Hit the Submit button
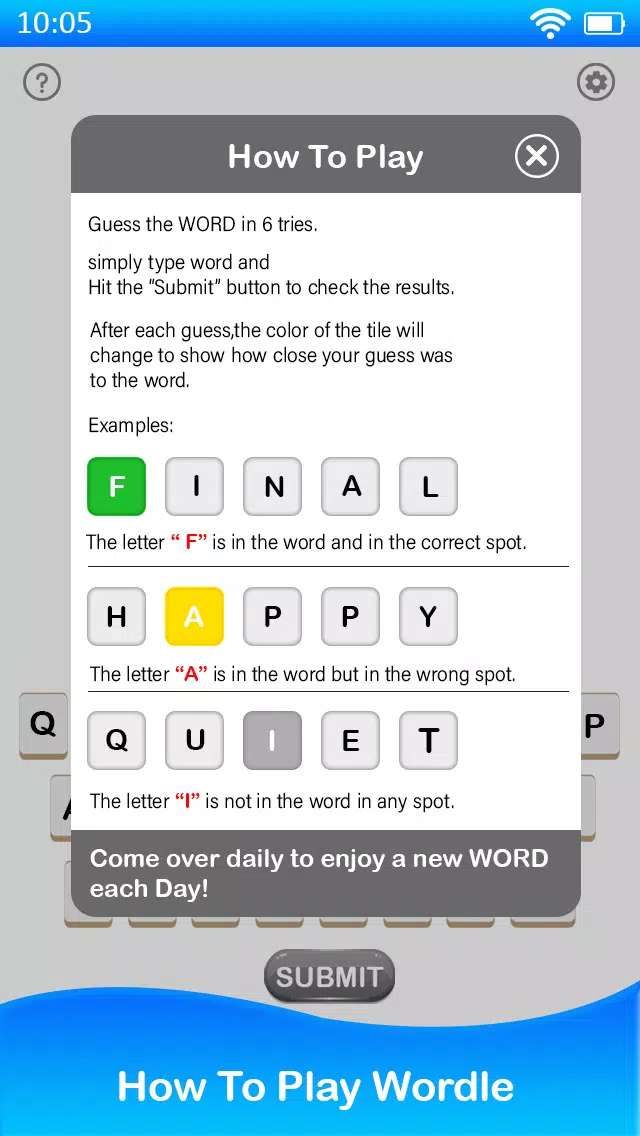Screen dimensions: 640x1136 (x=329, y=976)
